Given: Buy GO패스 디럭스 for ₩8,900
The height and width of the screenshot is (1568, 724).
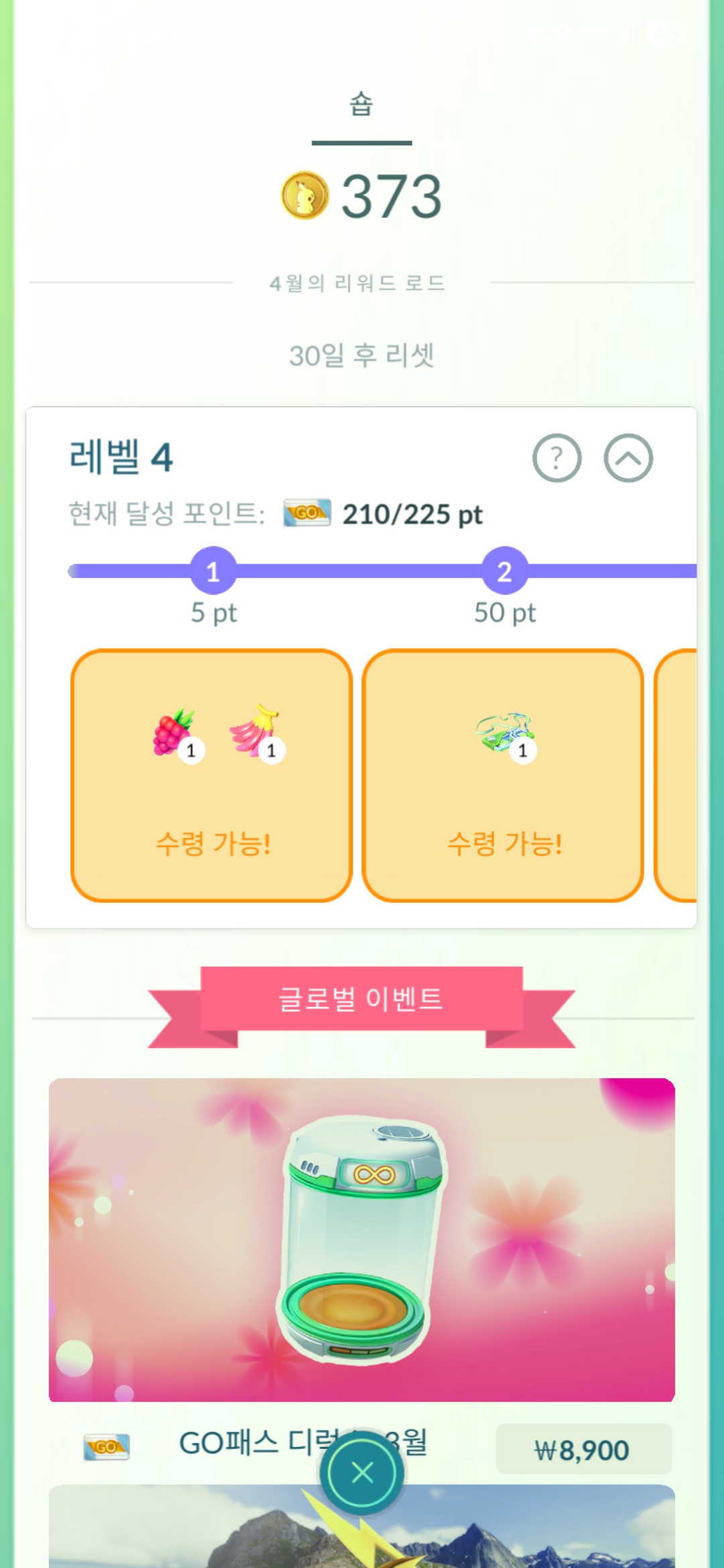Looking at the screenshot, I should (x=583, y=1449).
